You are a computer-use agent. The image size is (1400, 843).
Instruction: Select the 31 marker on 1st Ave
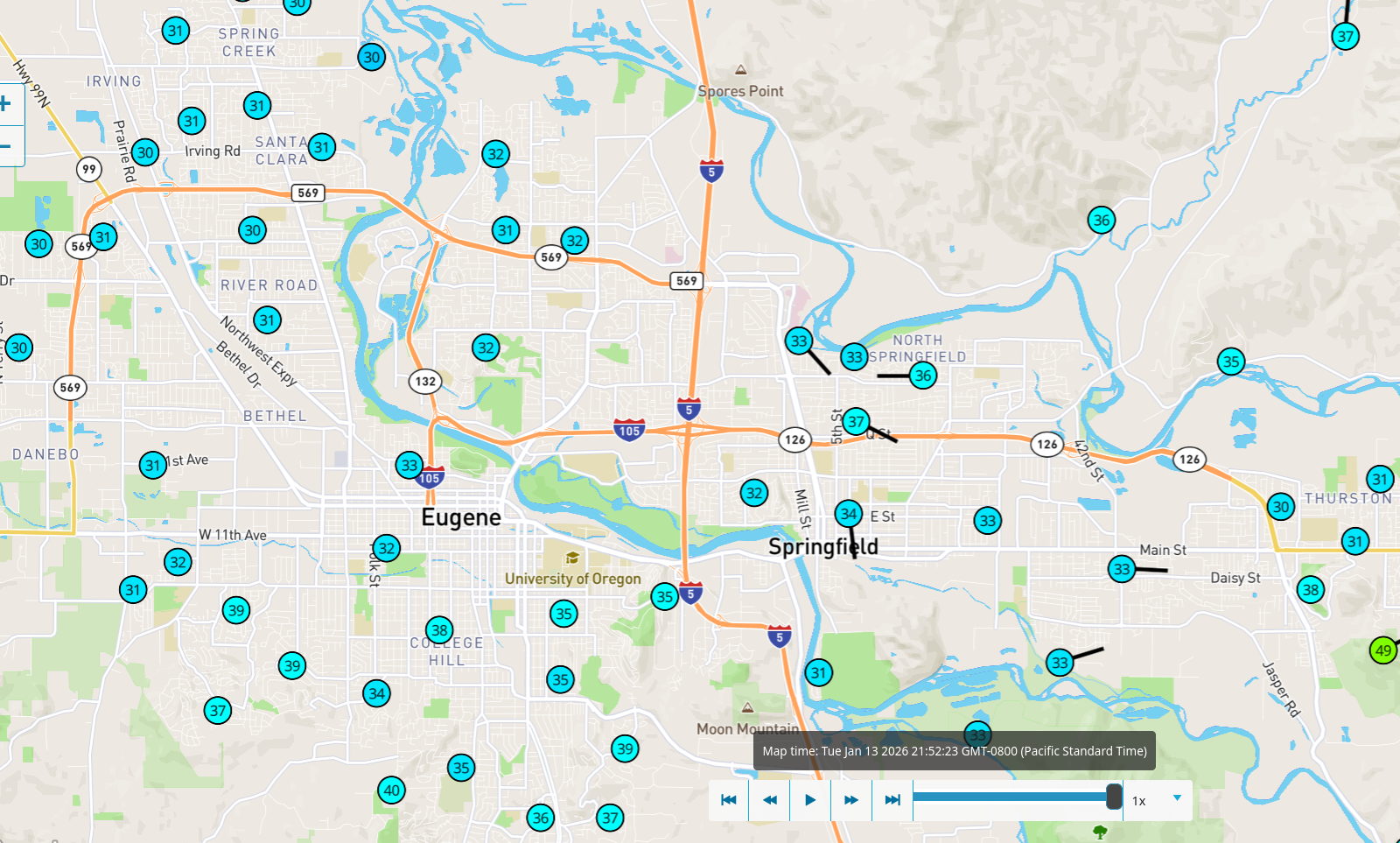(x=153, y=465)
